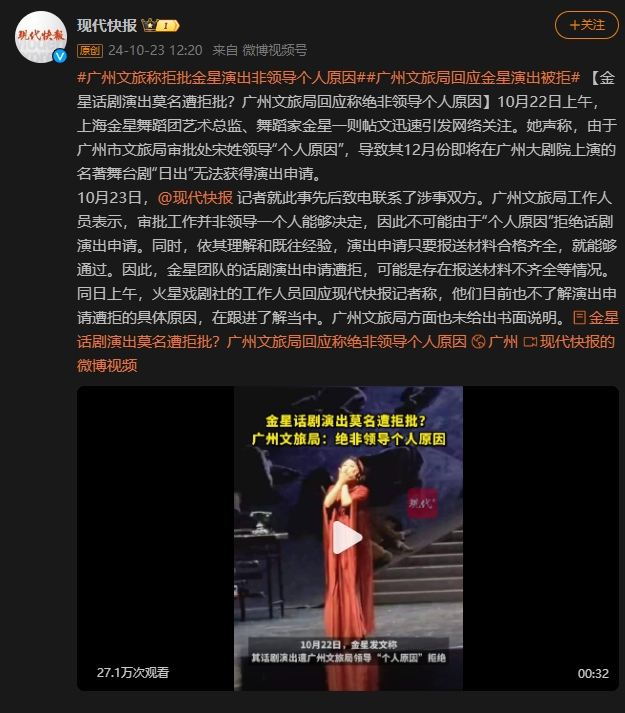Open 现代快报 profile avatar

point(42,37)
